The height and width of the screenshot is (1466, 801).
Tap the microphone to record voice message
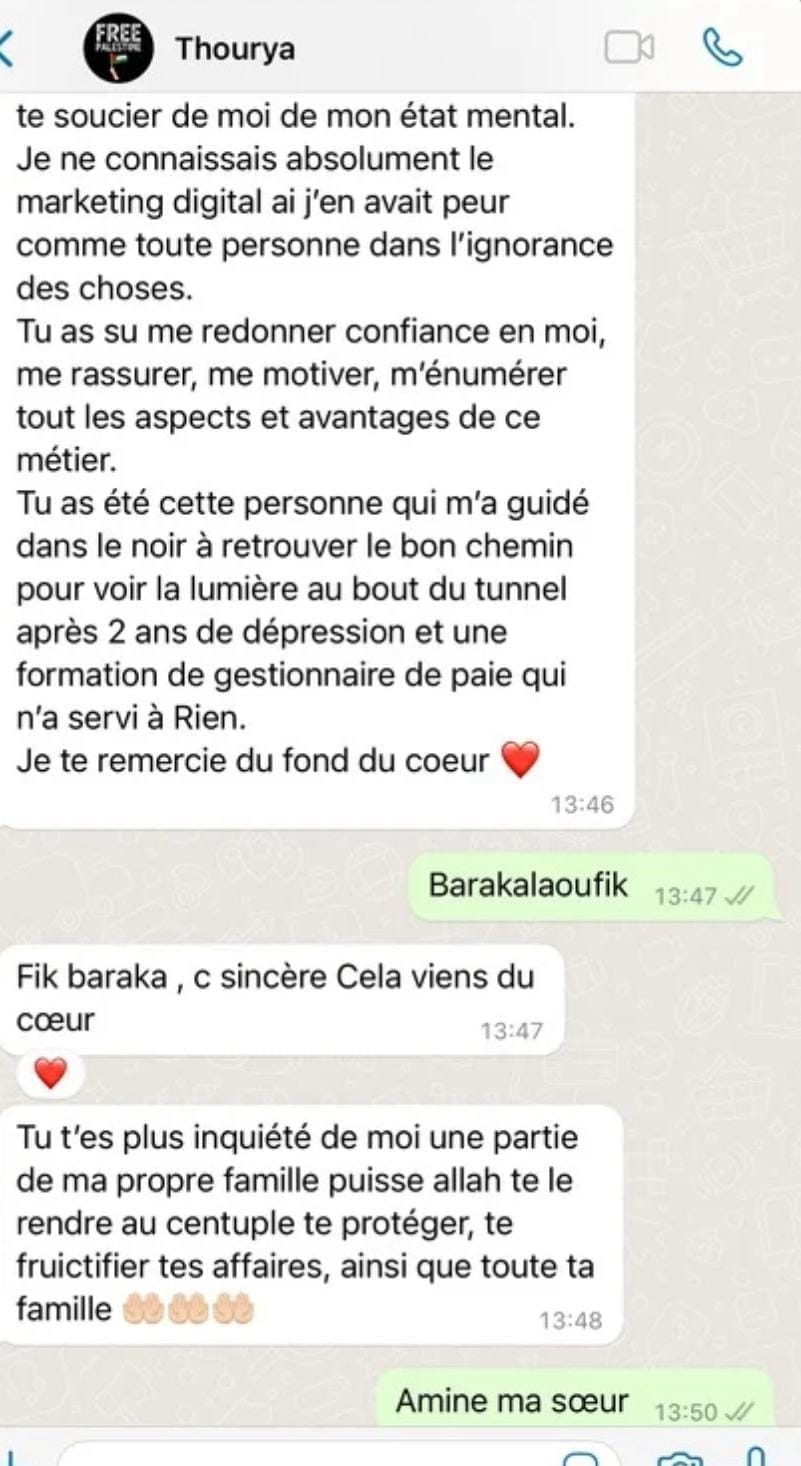point(757,1456)
